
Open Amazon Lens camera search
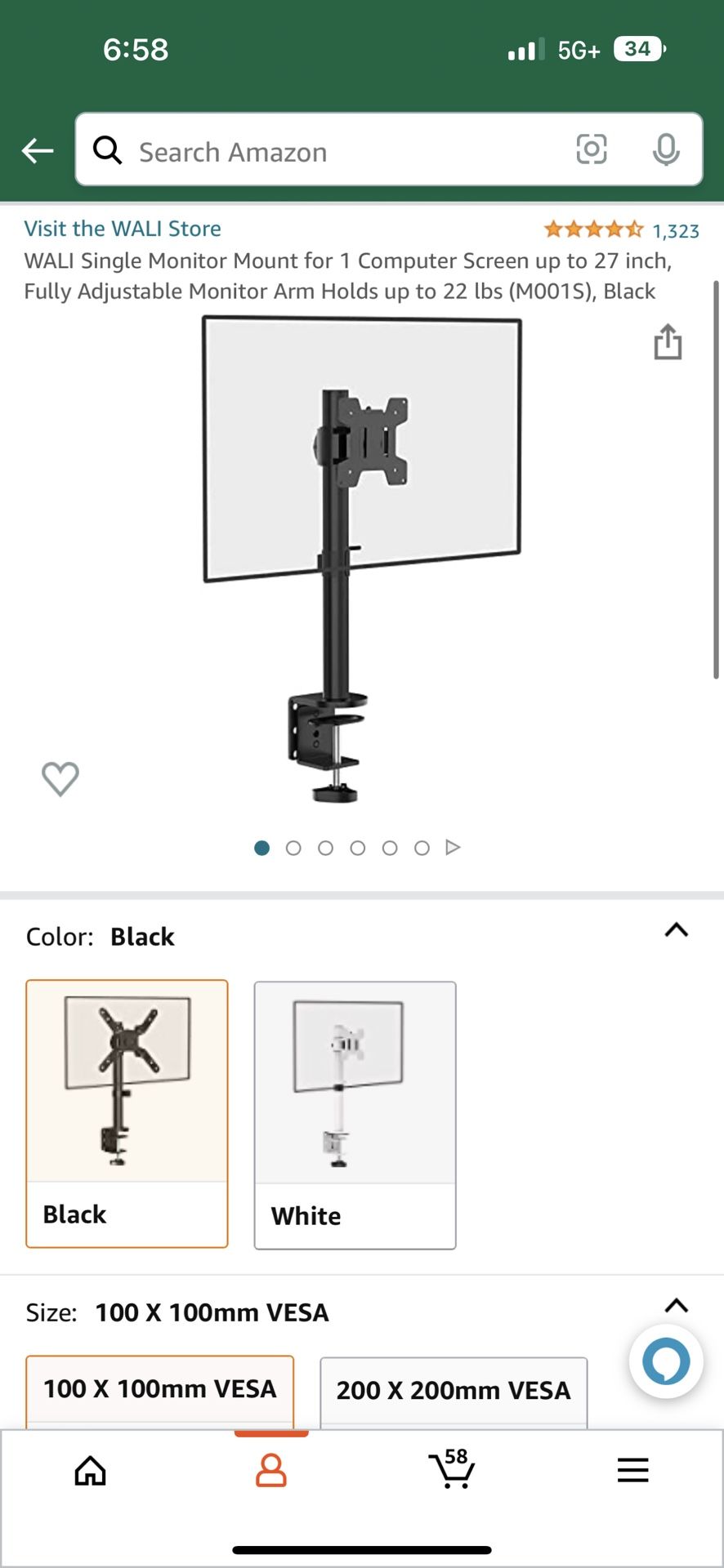(x=592, y=150)
